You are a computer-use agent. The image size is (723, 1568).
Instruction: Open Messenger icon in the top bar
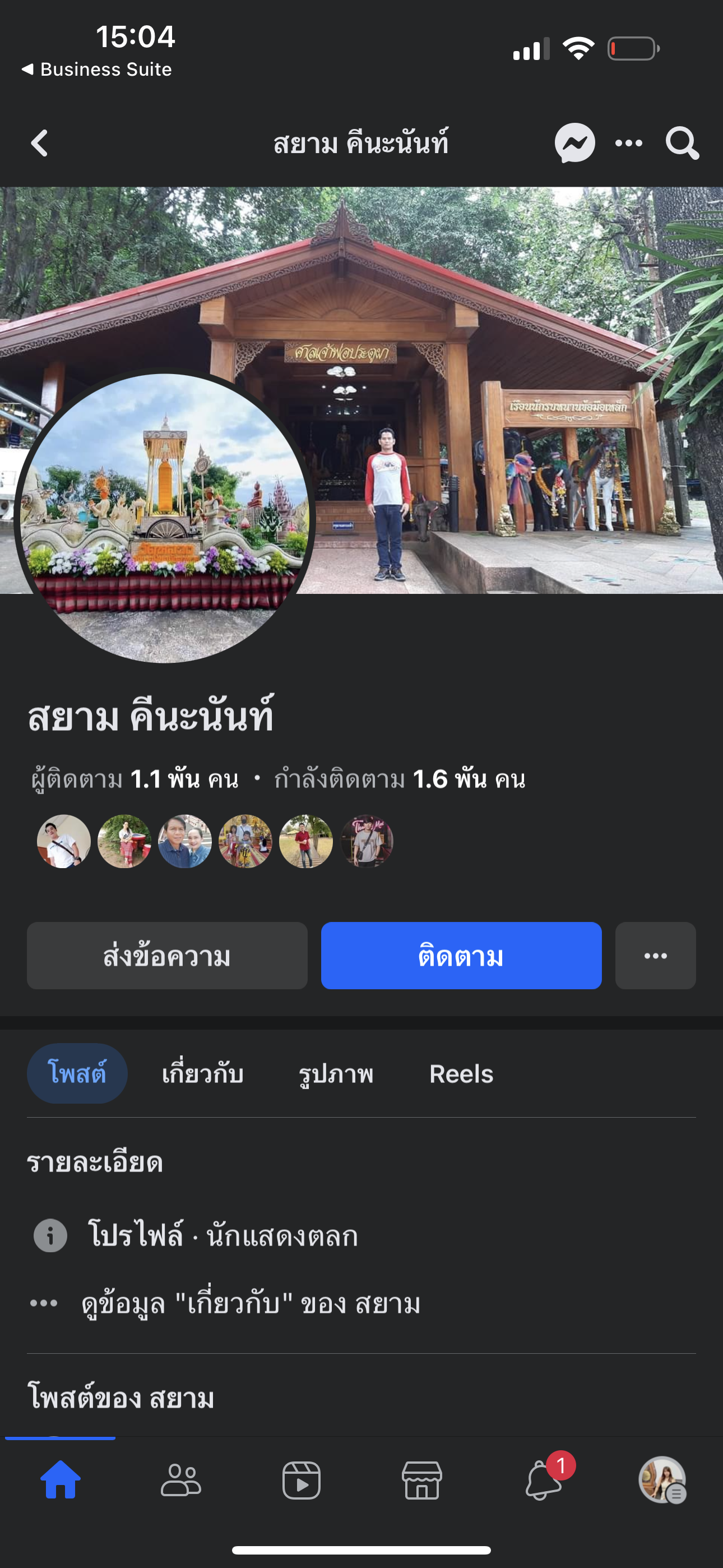click(x=574, y=144)
